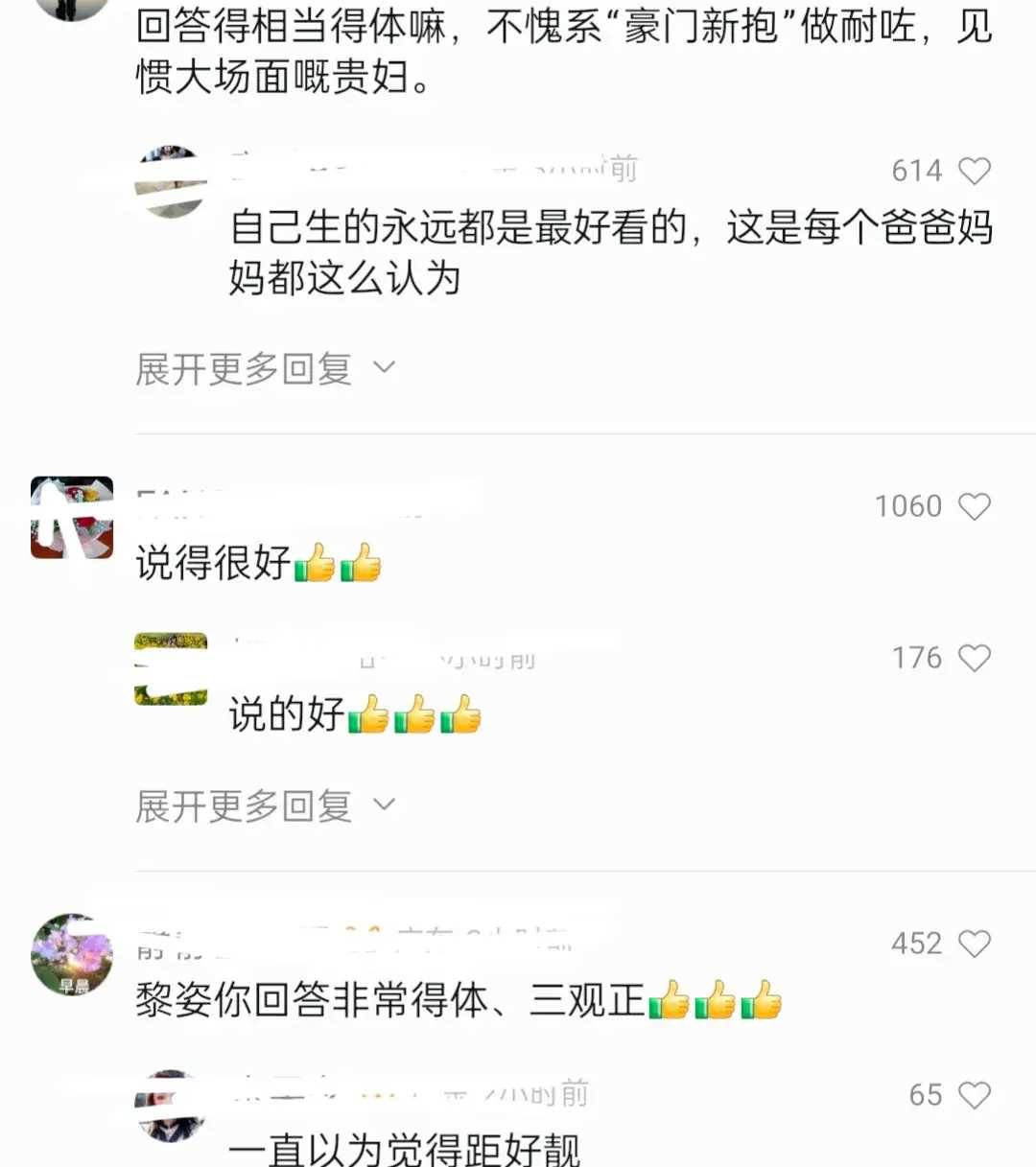Open avatar of 说得很好 commenter

point(72,518)
